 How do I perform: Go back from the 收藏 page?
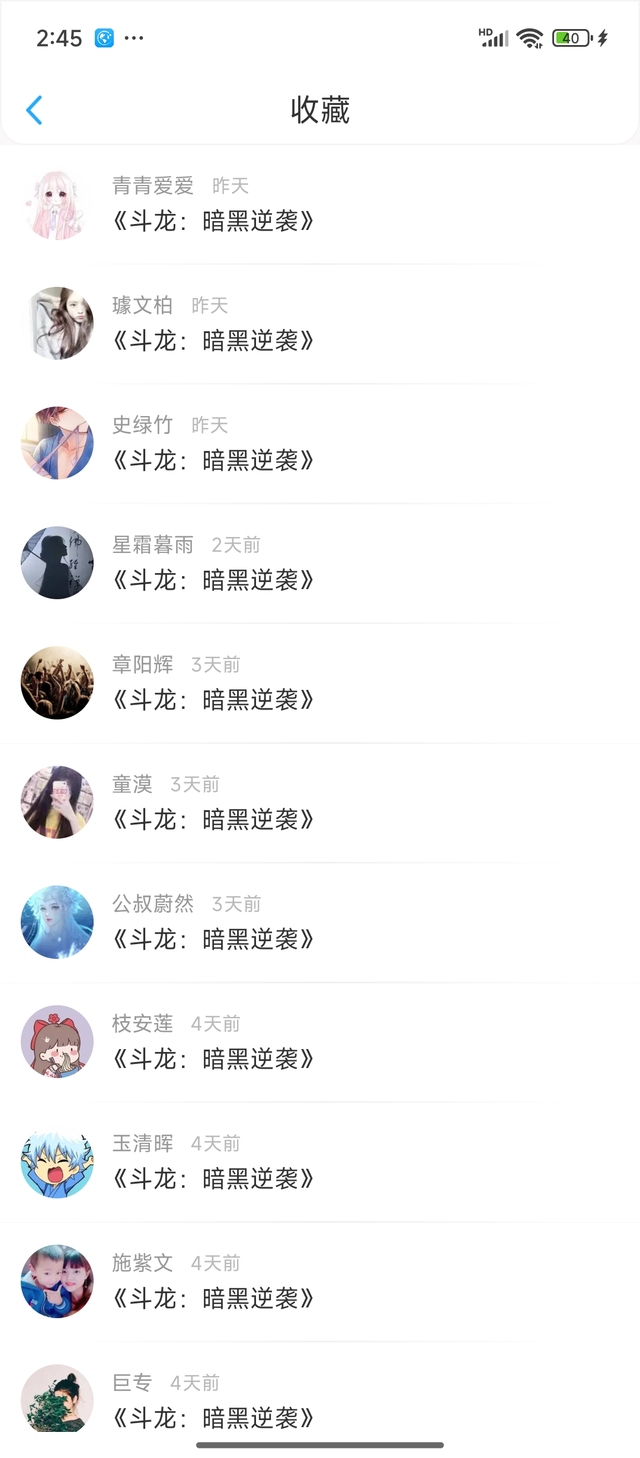(34, 110)
